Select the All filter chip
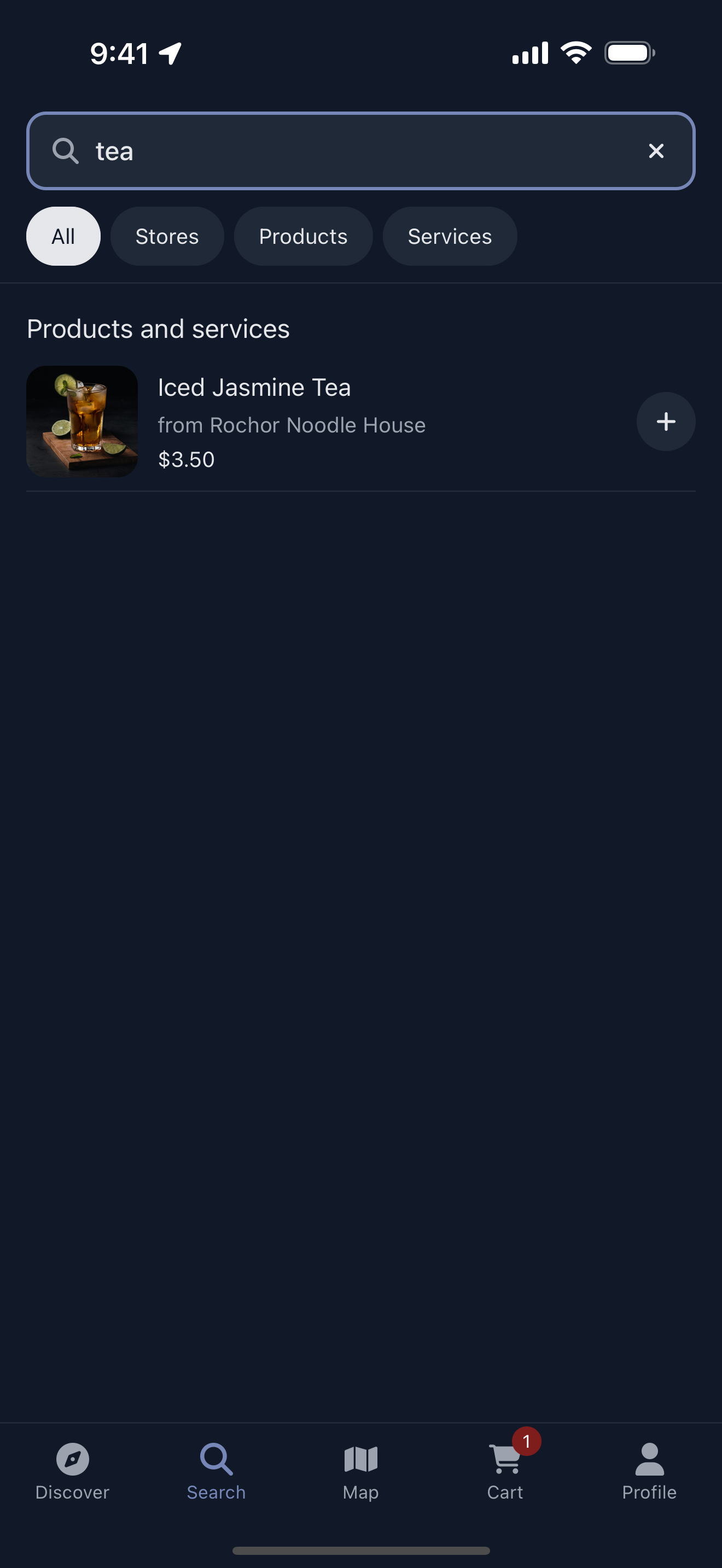The image size is (722, 1568). point(63,236)
